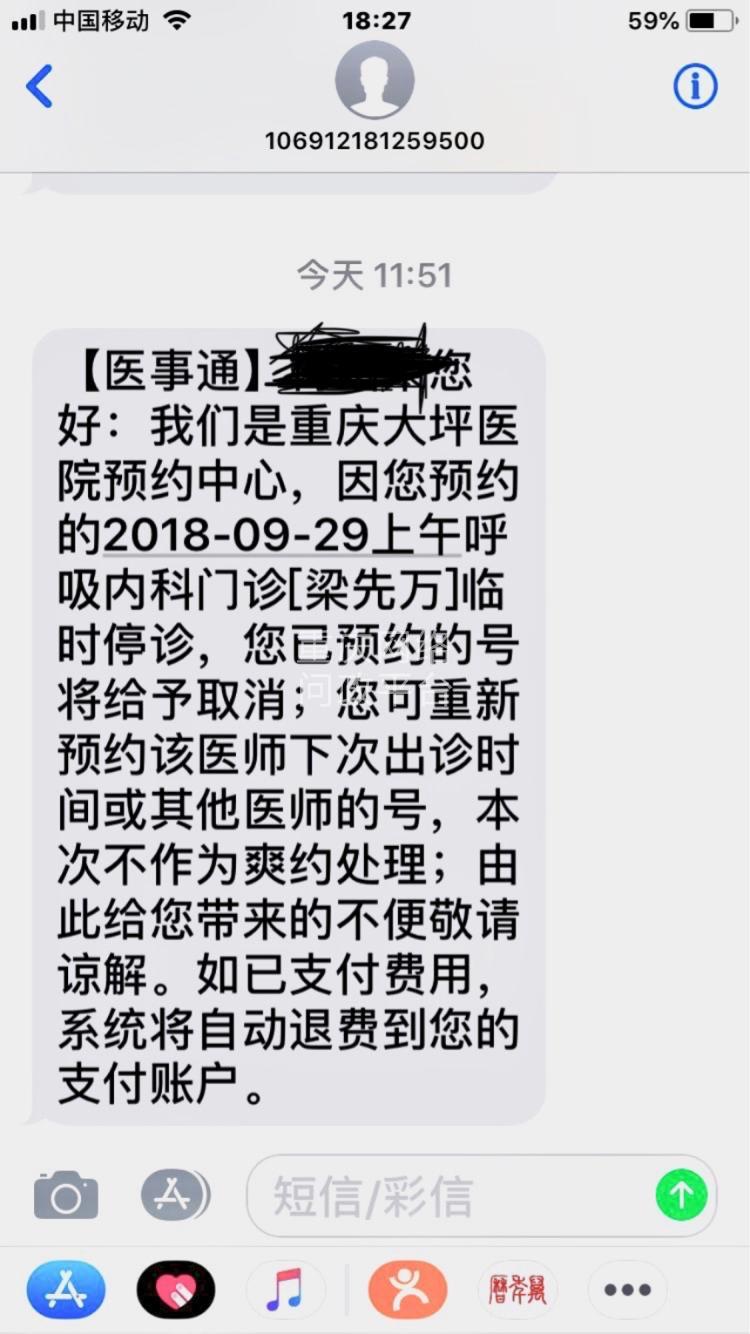Send the message with the green arrow
The image size is (750, 1334).
681,1195
